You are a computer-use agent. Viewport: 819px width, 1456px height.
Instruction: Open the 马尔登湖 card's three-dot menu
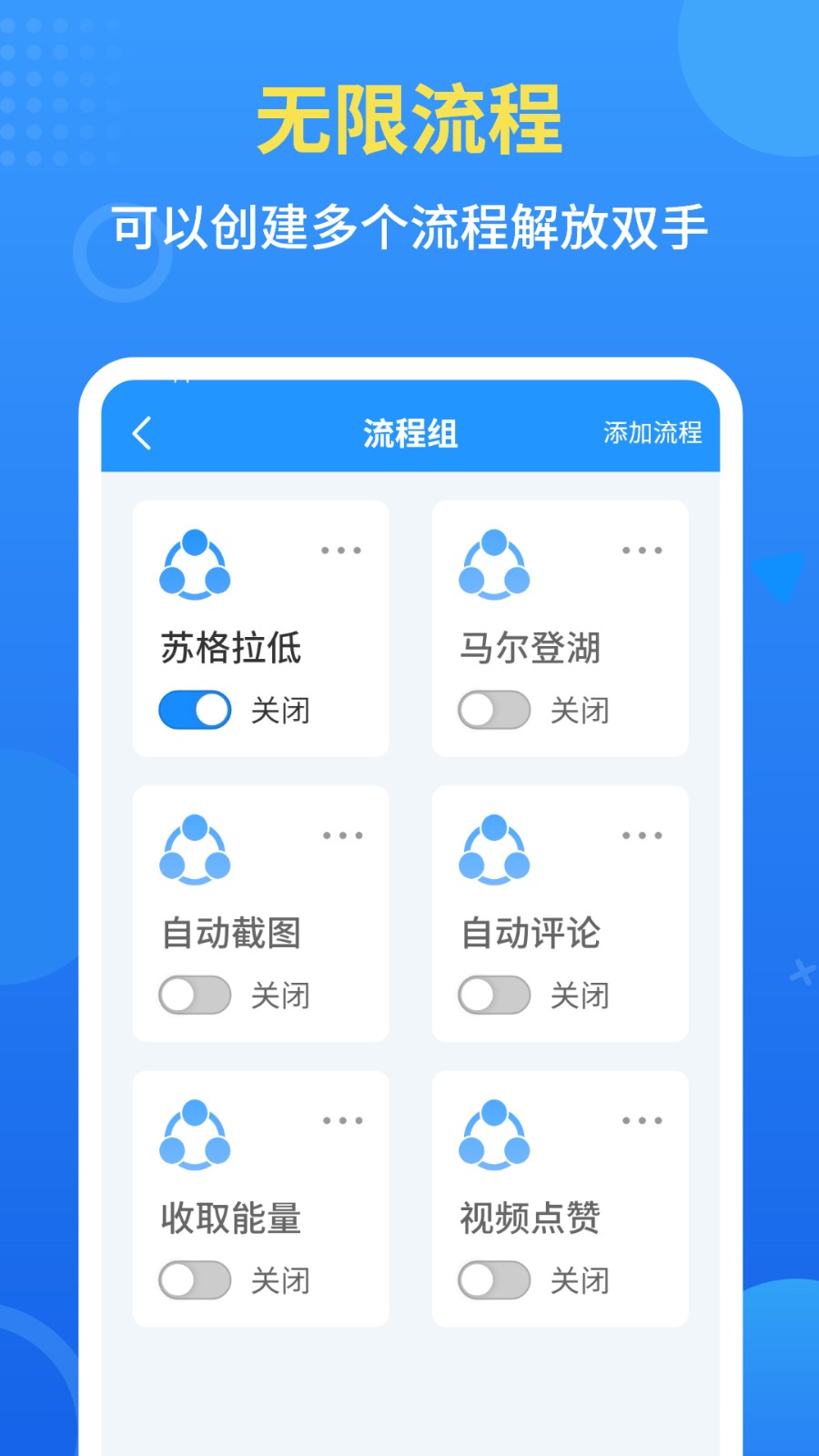(641, 550)
